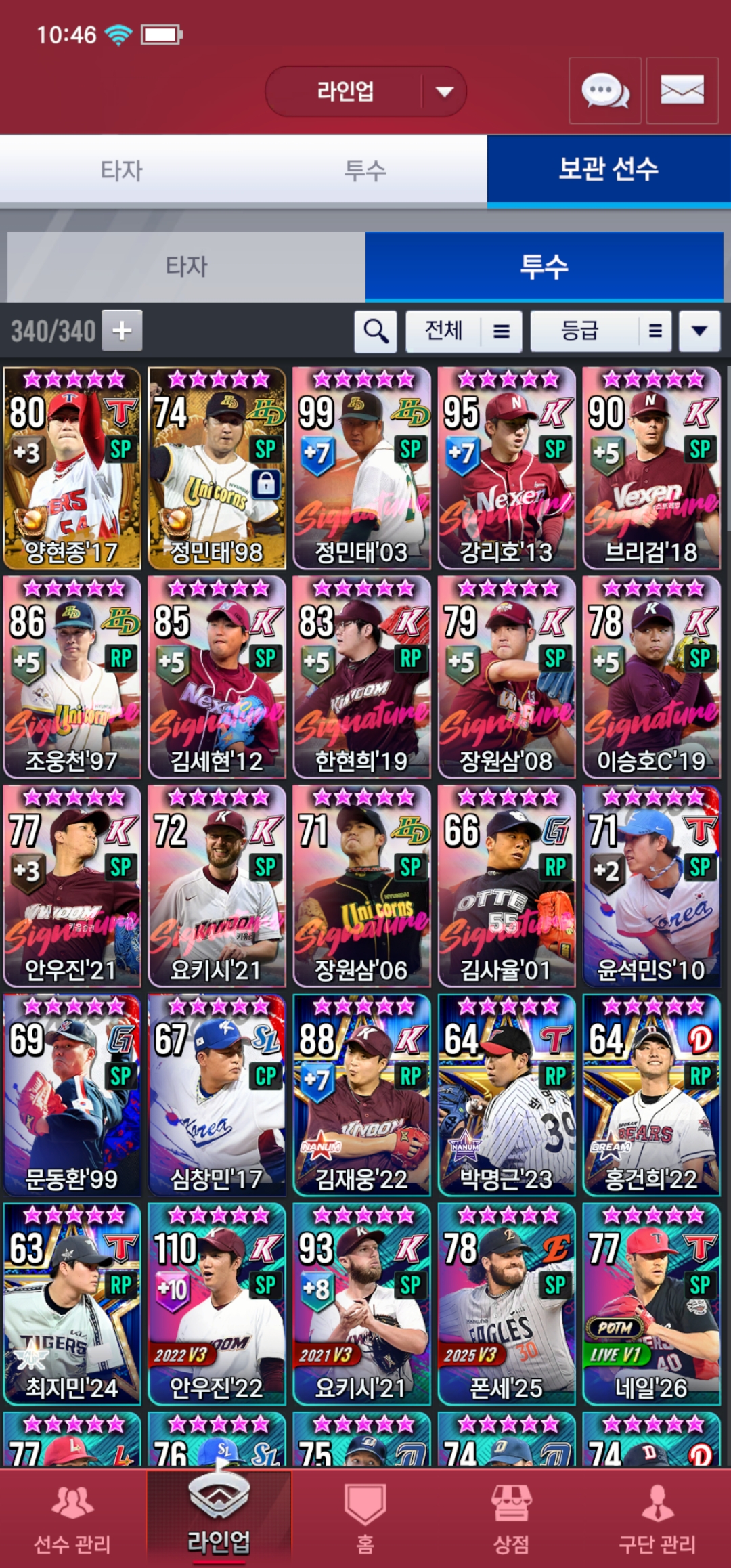Open the 등급 sort option
731x1568 pixels.
600,331
